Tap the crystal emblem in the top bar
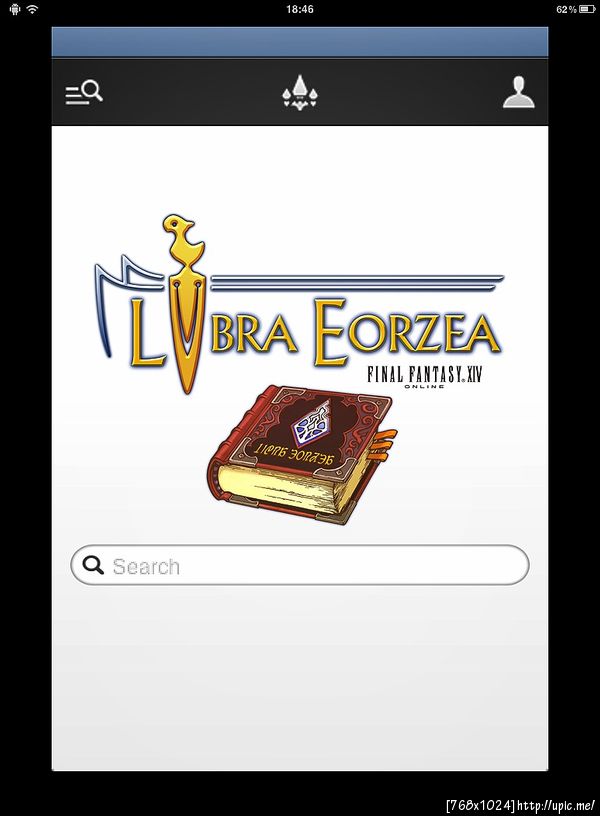The width and height of the screenshot is (600, 816). coord(300,94)
